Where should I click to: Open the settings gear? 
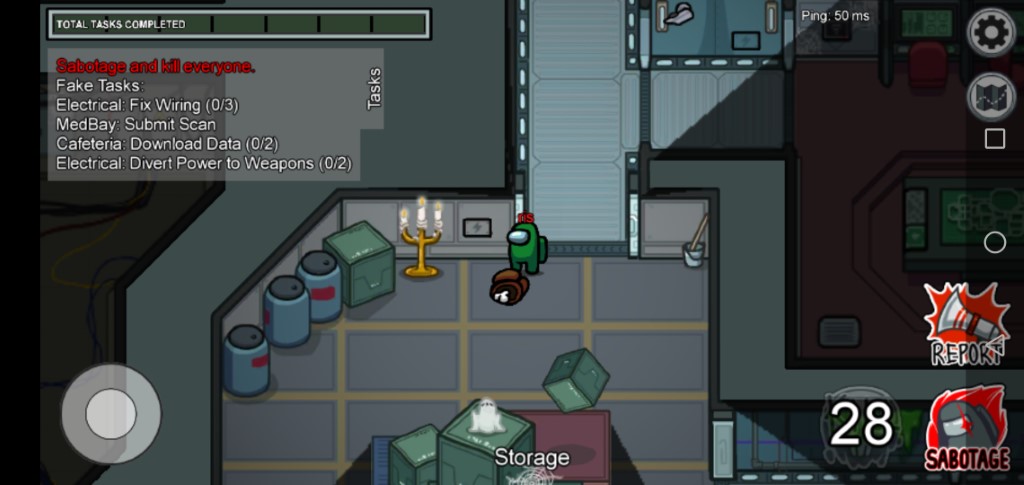(x=991, y=33)
